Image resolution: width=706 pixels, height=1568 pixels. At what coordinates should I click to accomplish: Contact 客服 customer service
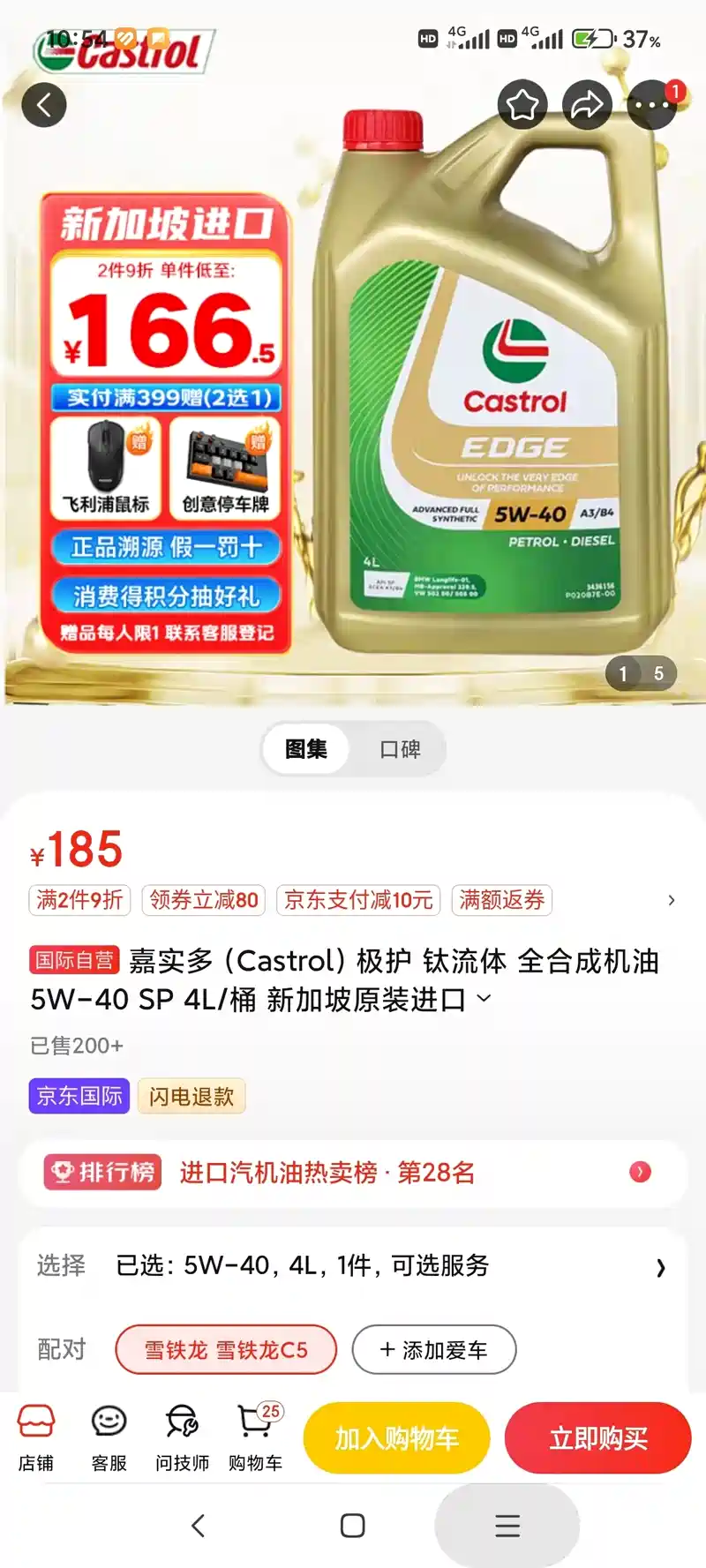click(x=109, y=1437)
